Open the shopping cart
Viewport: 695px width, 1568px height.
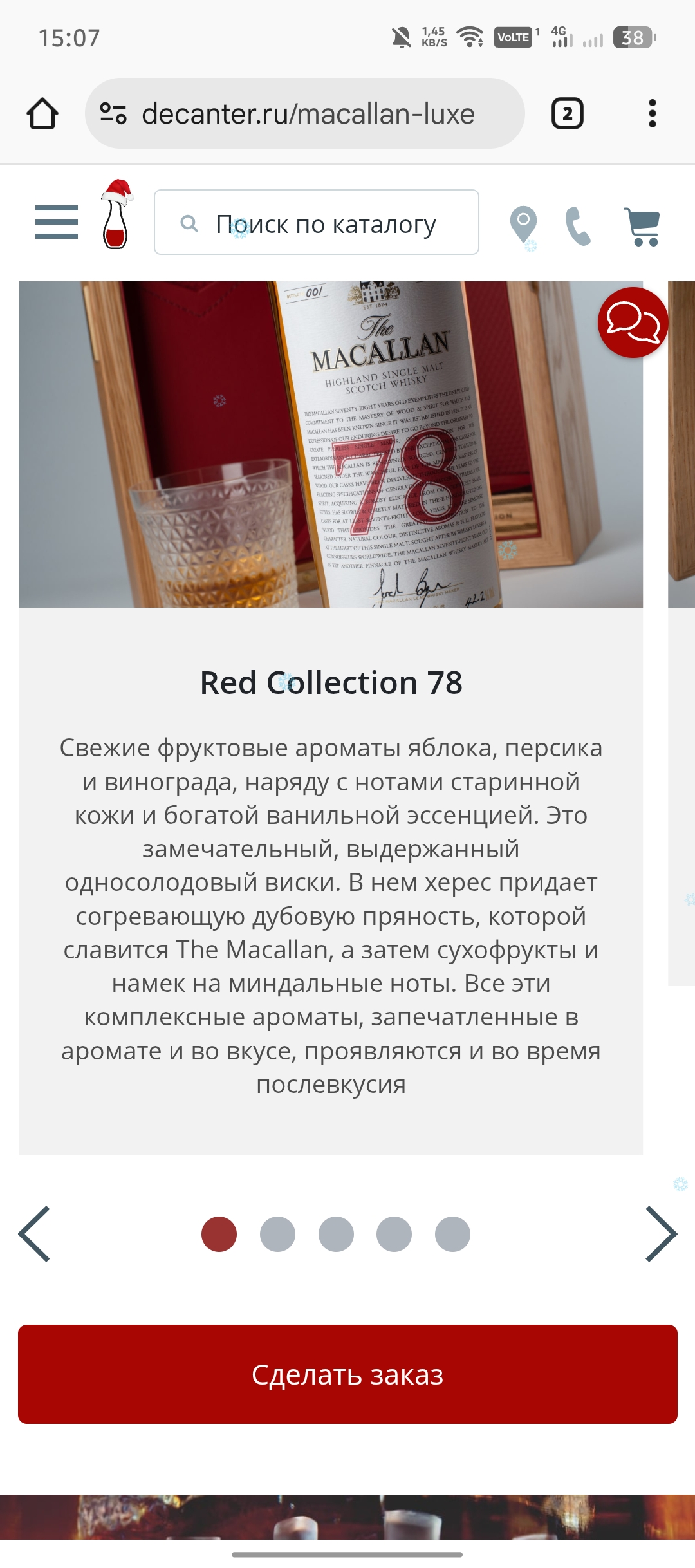pyautogui.click(x=642, y=226)
